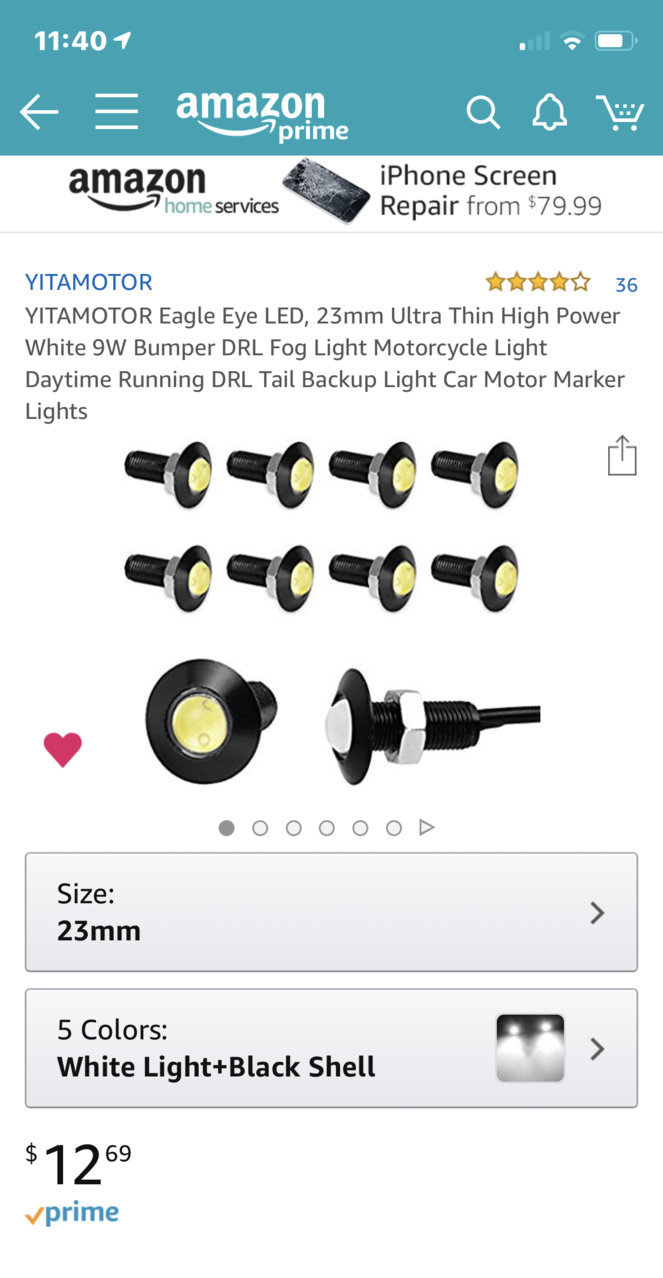The width and height of the screenshot is (663, 1278).
Task: Choose from the 5 Colors options
Action: [331, 1048]
